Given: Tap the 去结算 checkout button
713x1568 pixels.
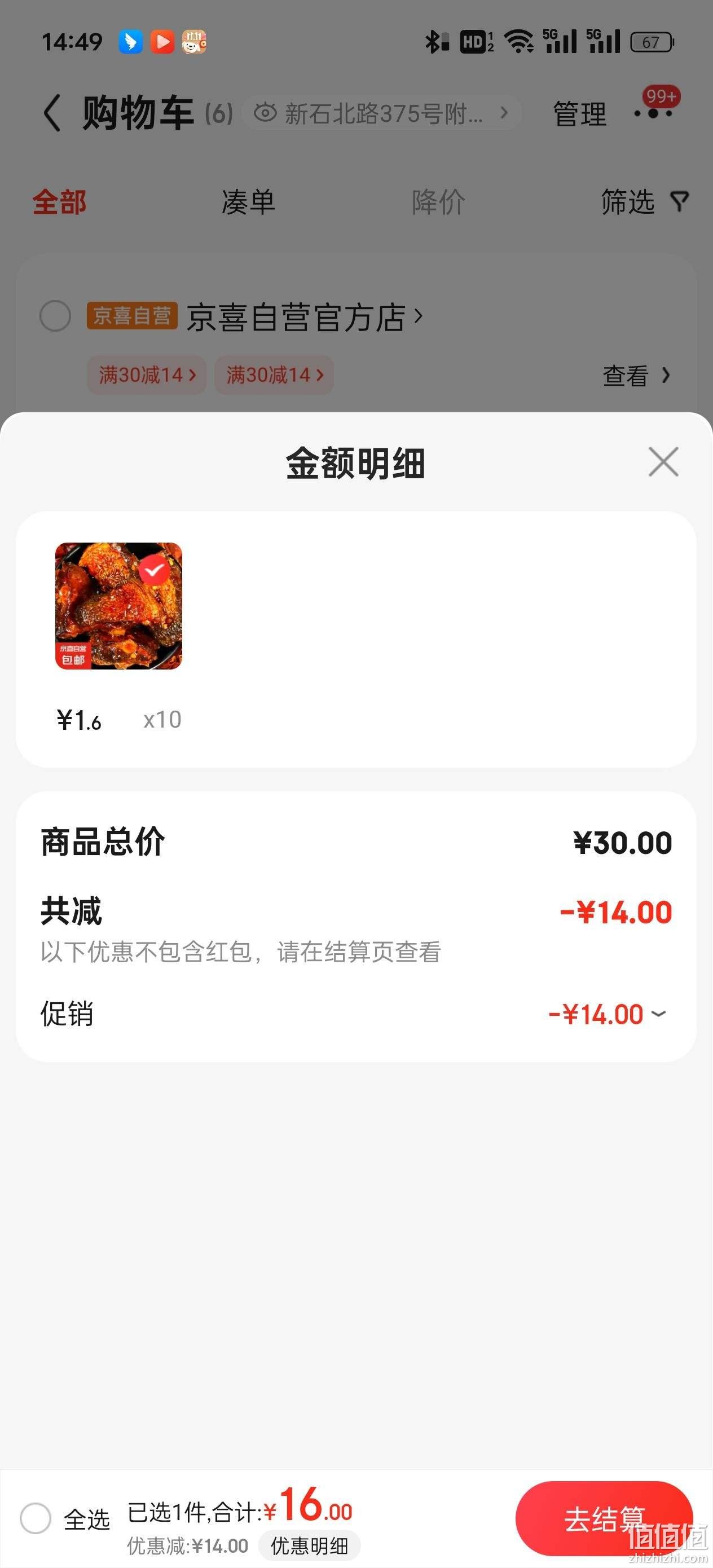Looking at the screenshot, I should 604,1519.
